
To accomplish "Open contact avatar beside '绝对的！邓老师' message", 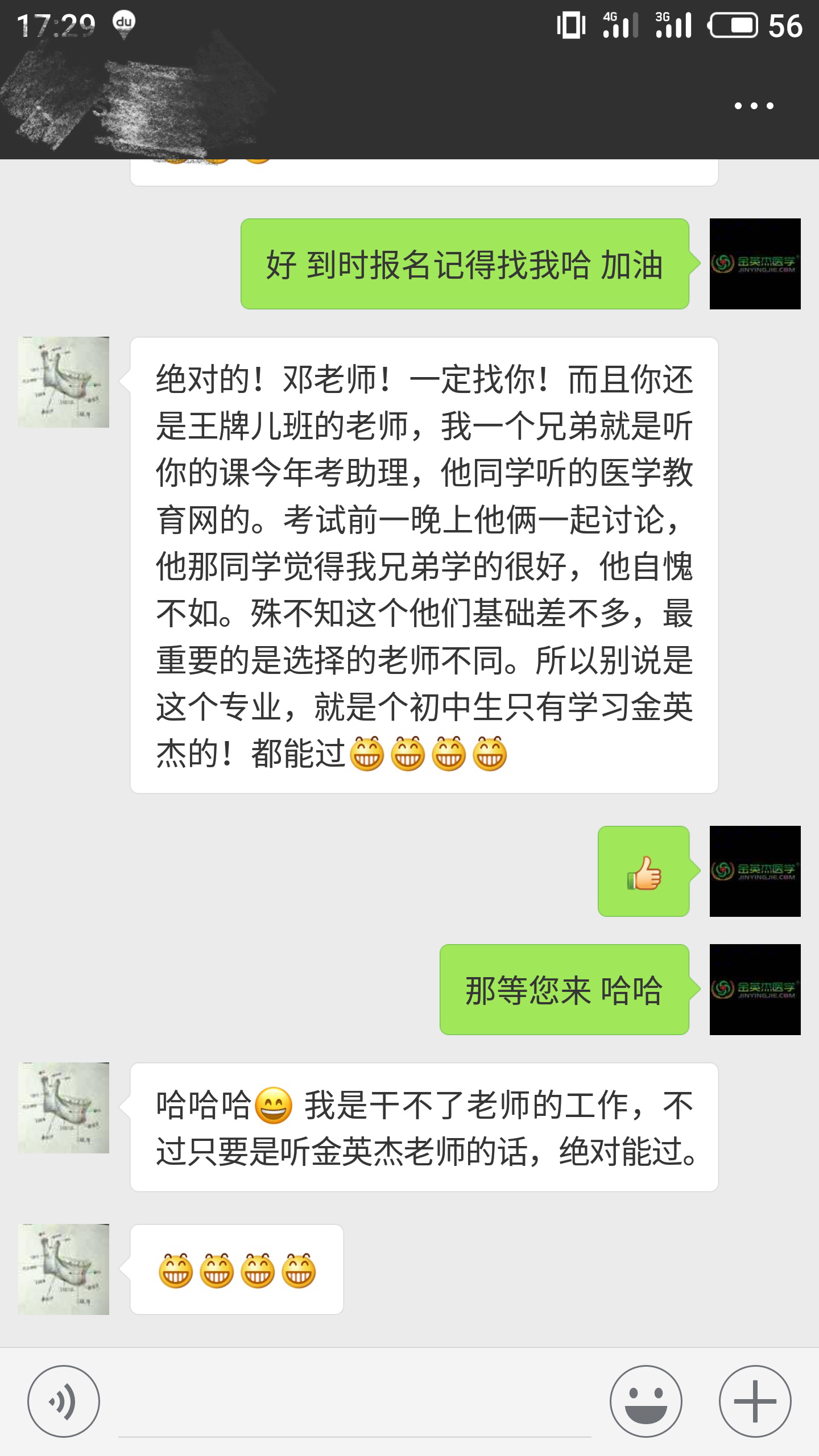I will click(x=64, y=382).
